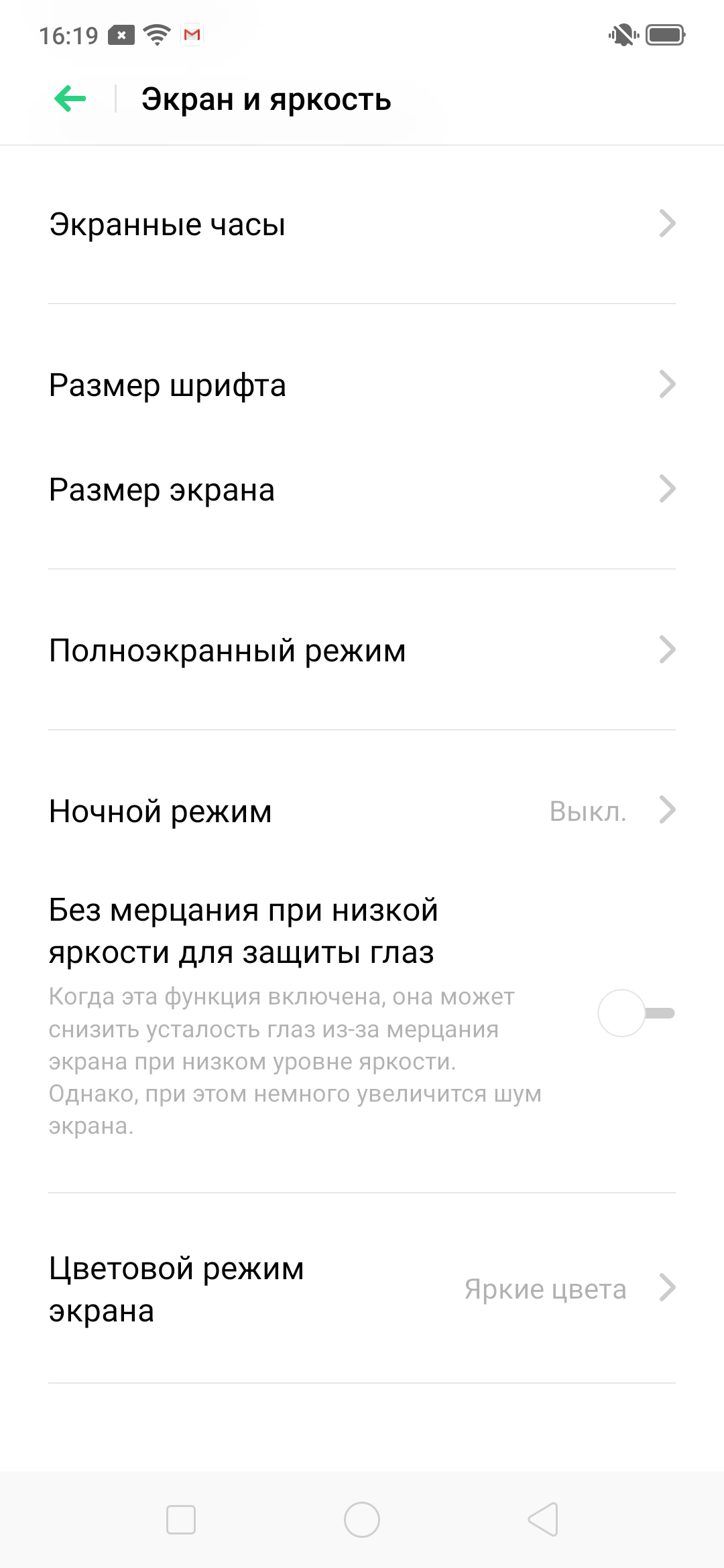Screen dimensions: 724x1568
Task: Go back using the green arrow
Action: click(x=70, y=99)
